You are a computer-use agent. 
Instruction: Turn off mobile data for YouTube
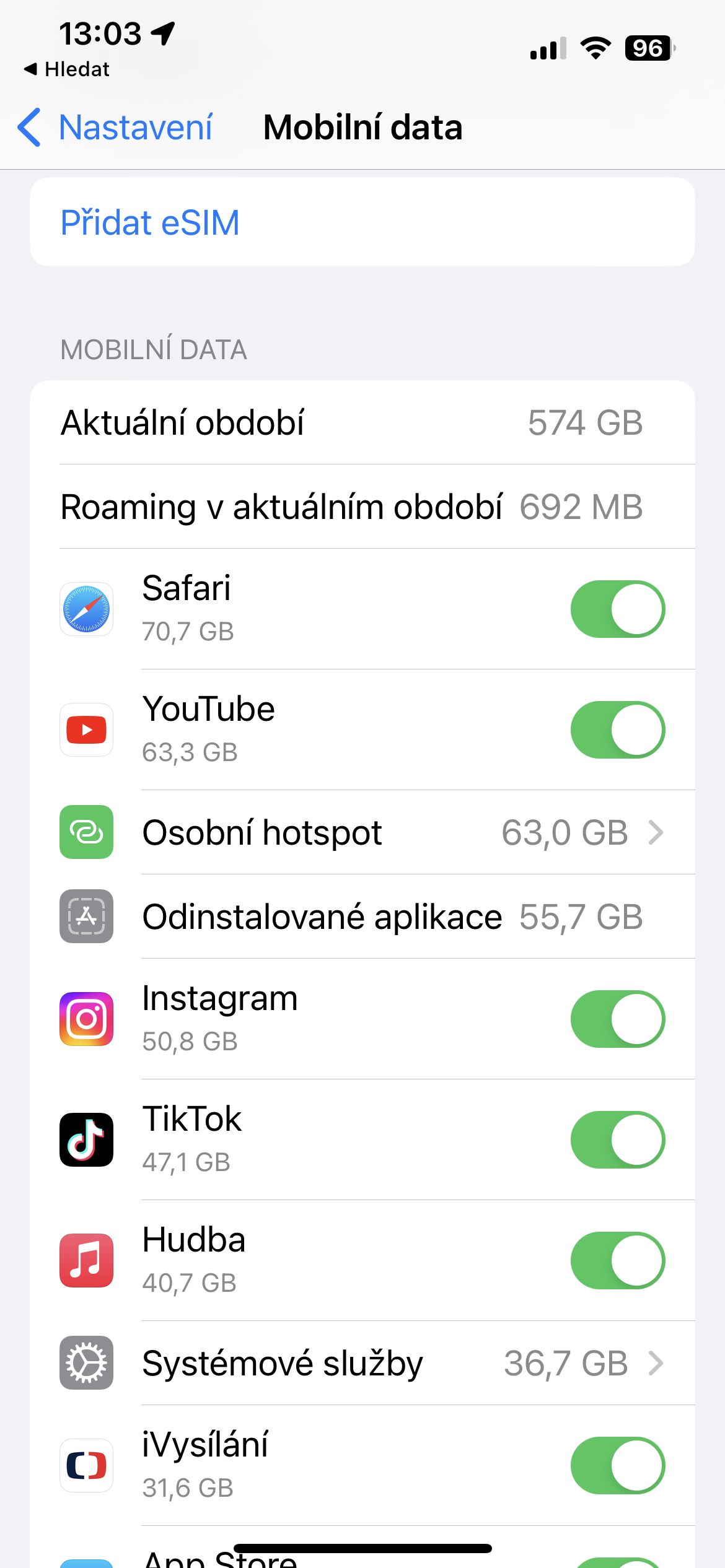[617, 730]
